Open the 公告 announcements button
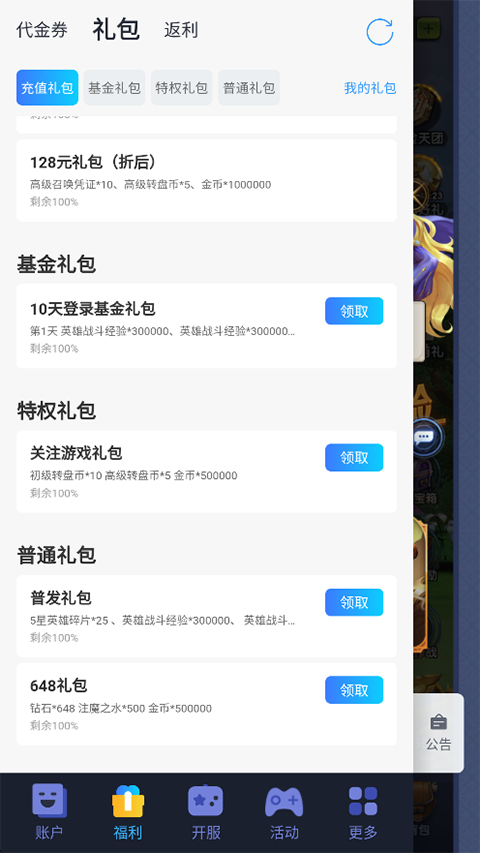 439,733
